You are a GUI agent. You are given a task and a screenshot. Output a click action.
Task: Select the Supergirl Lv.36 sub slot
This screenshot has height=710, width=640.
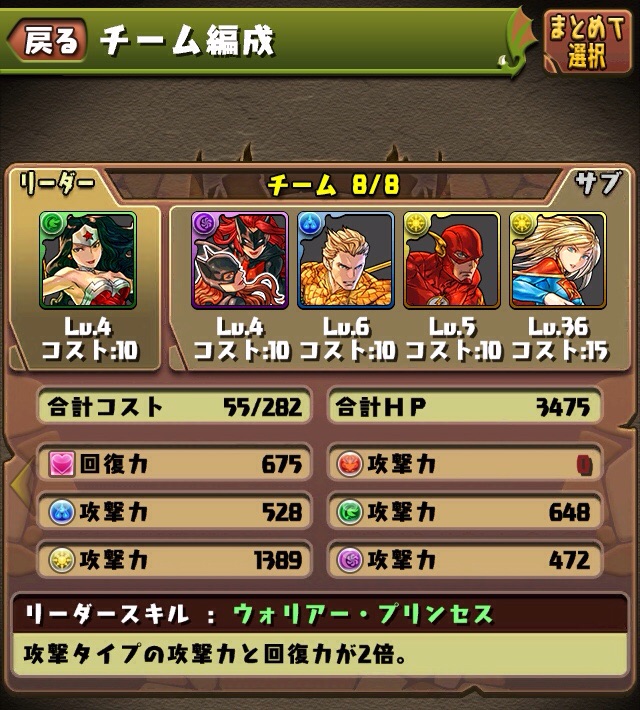556,260
